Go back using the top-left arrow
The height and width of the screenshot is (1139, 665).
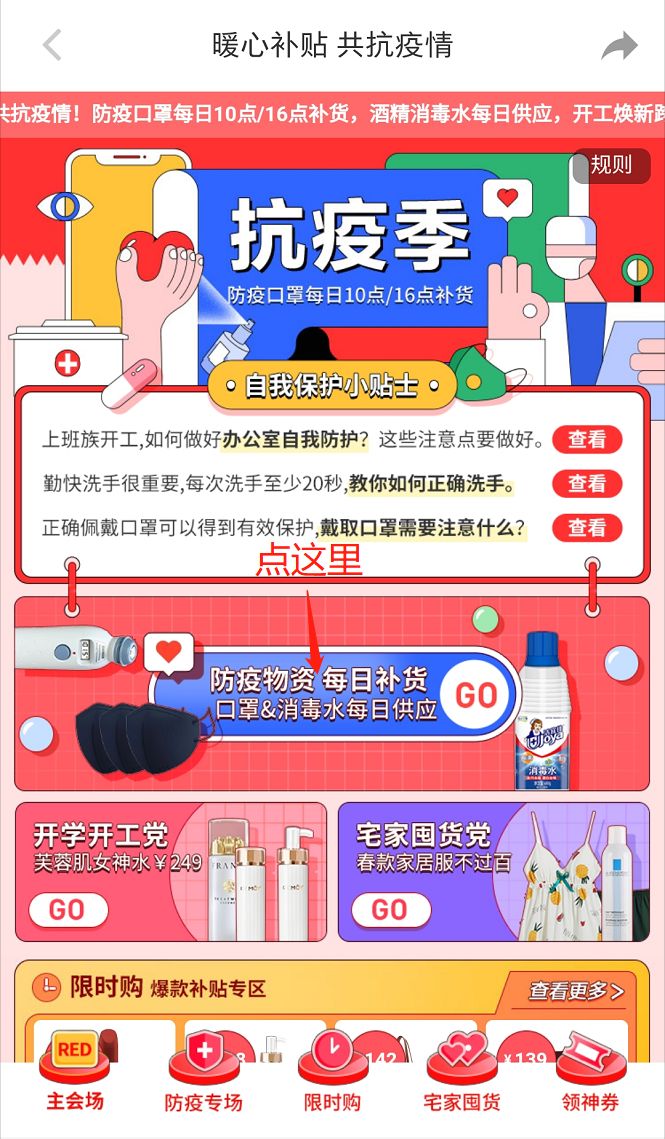(52, 45)
